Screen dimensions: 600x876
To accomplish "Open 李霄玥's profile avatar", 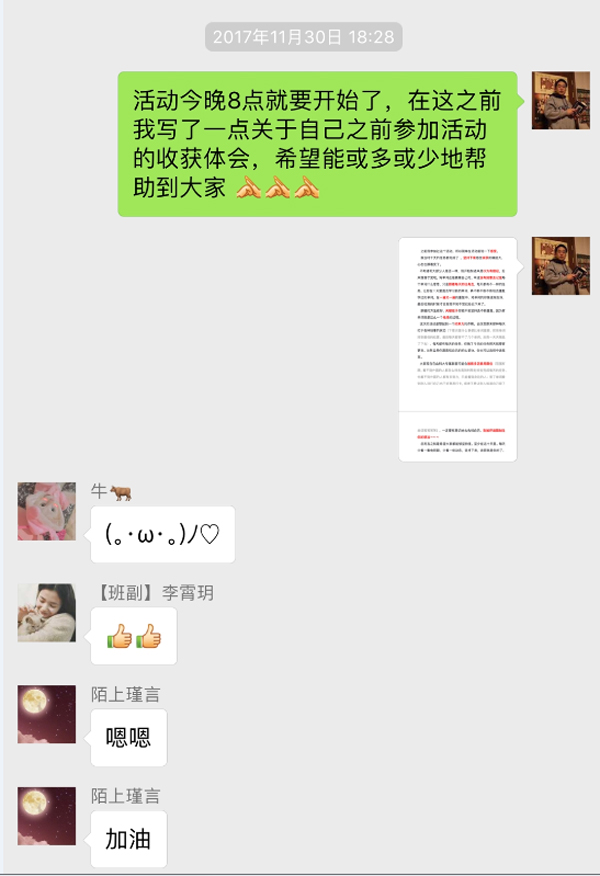I will (x=46, y=612).
